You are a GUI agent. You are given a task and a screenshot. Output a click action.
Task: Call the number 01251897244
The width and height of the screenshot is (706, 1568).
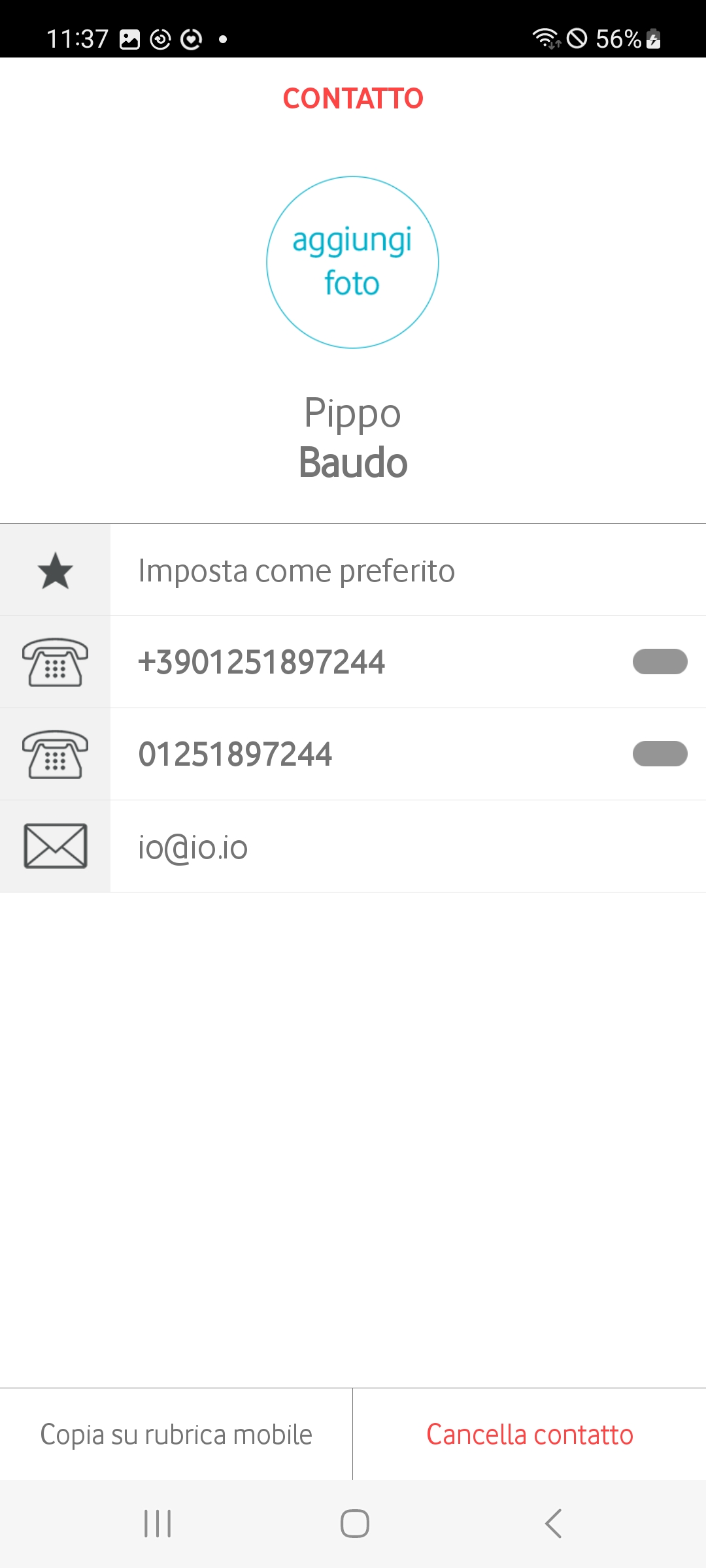(235, 754)
